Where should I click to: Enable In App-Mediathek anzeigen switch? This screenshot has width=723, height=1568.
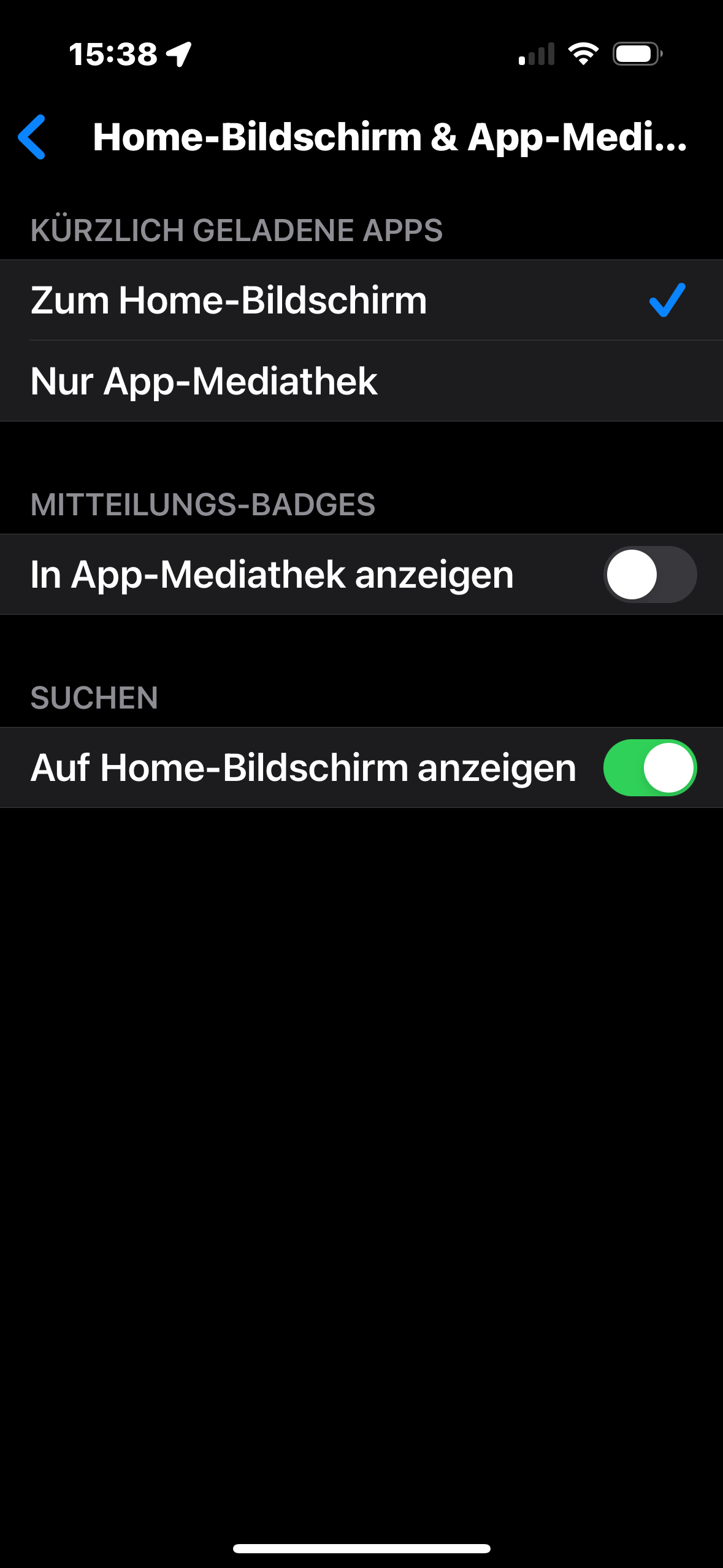tap(649, 574)
